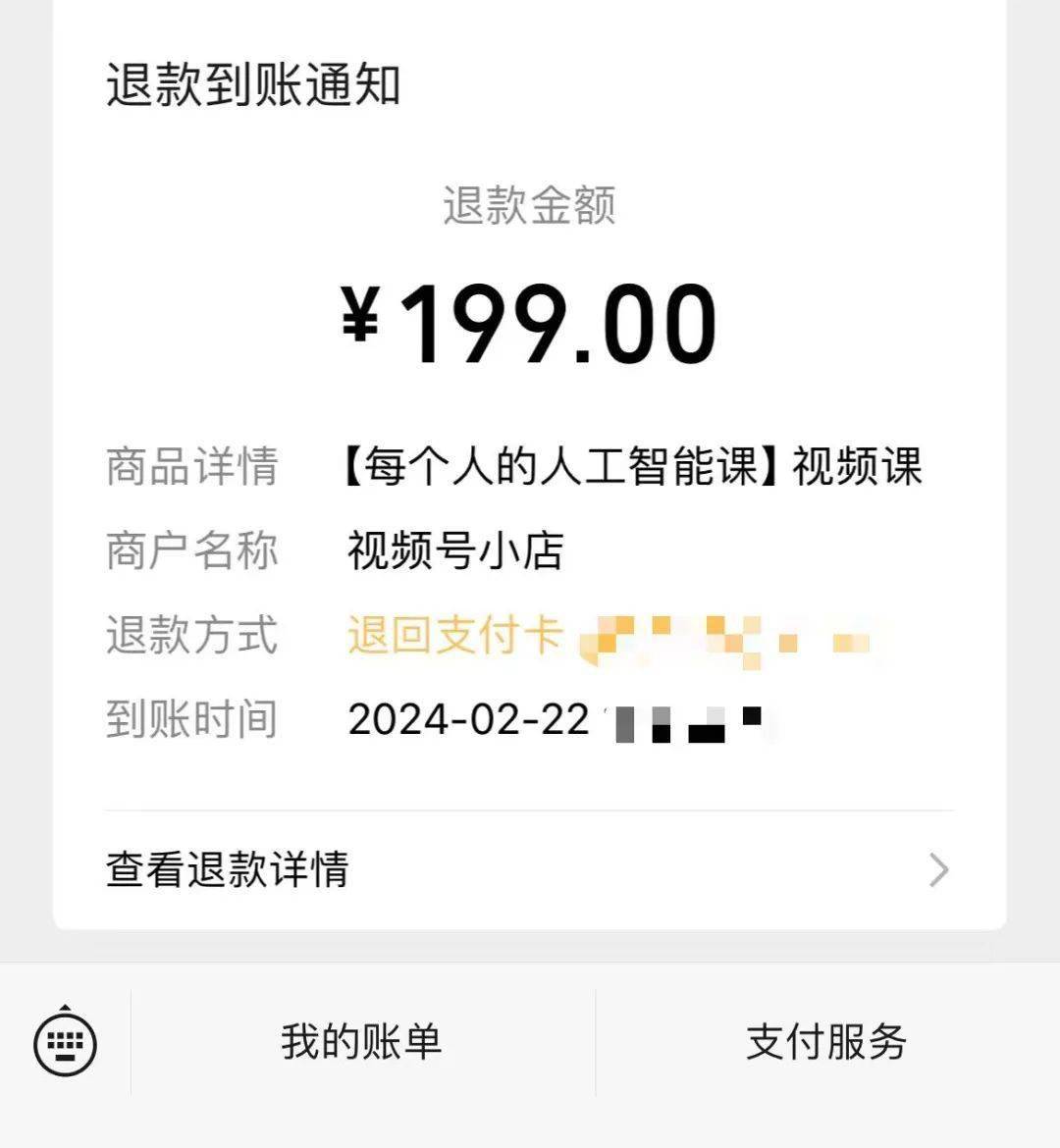This screenshot has width=1060, height=1148.
Task: Tap the keyboard input icon at bottom left
Action: point(64,1045)
